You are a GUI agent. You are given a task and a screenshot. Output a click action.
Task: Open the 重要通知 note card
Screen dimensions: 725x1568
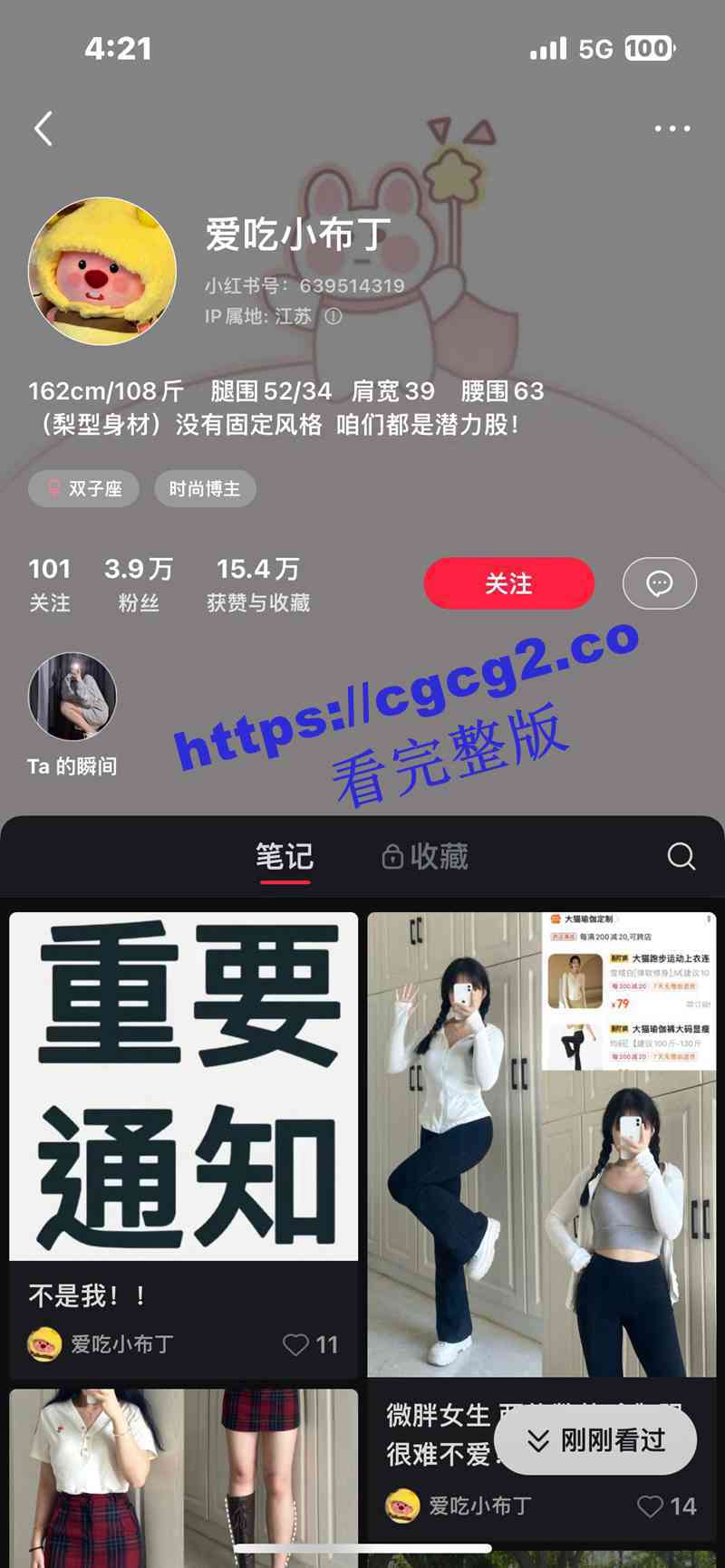(184, 1085)
